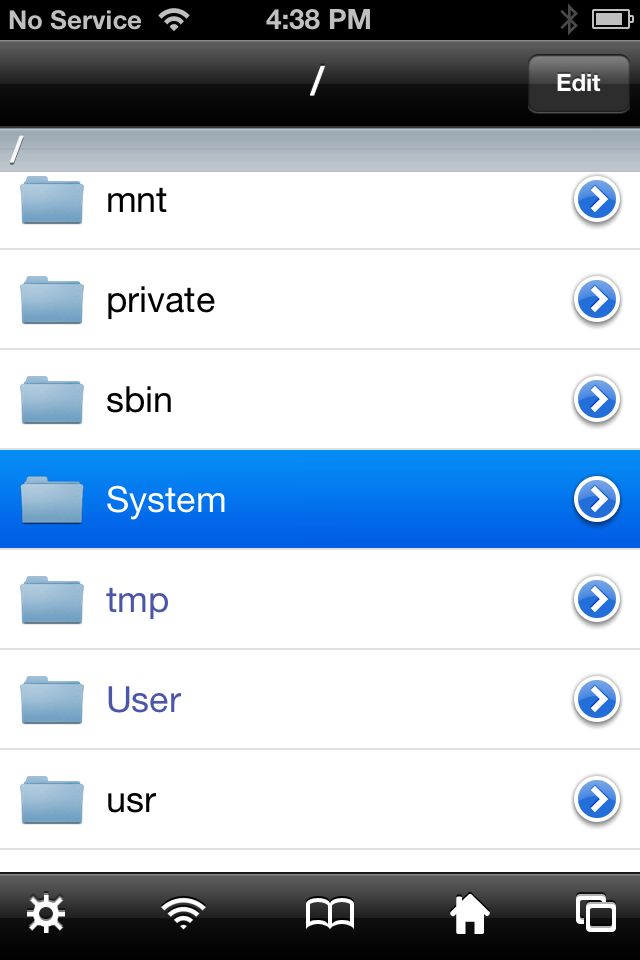Open the tmp folder
This screenshot has width=640, height=960.
pos(137,600)
